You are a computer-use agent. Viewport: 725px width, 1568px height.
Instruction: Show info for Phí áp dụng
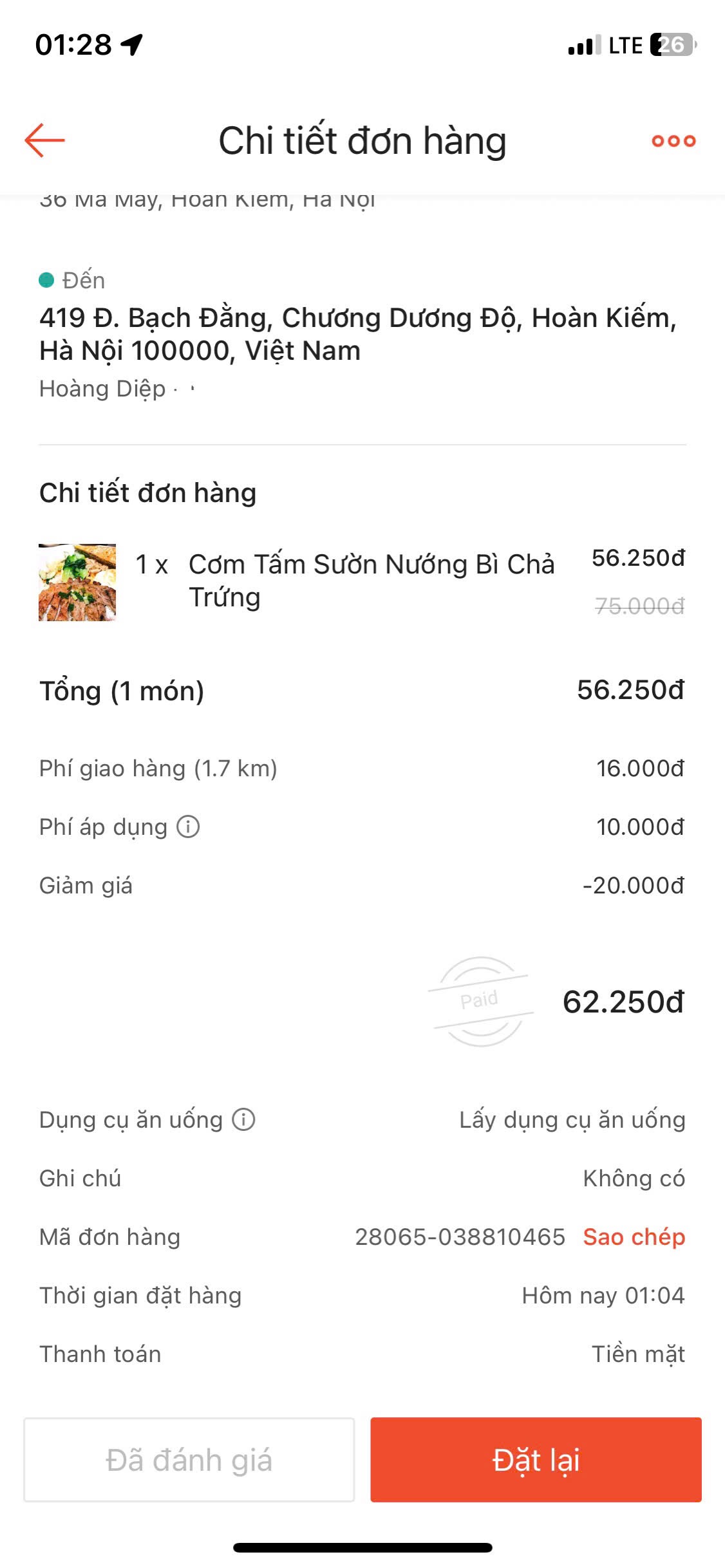pyautogui.click(x=188, y=826)
